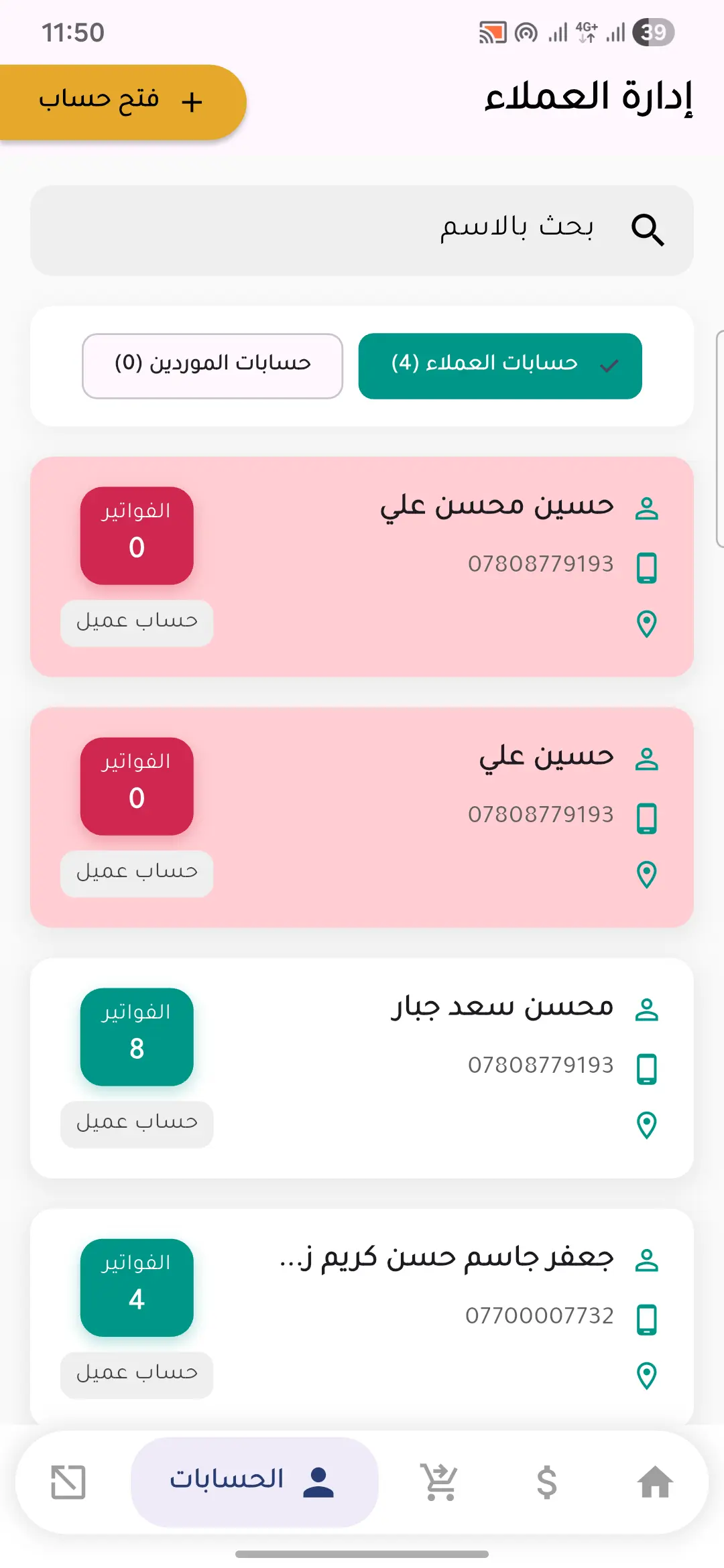Select the الحسابات tab
The image size is (724, 1568).
click(x=254, y=1482)
